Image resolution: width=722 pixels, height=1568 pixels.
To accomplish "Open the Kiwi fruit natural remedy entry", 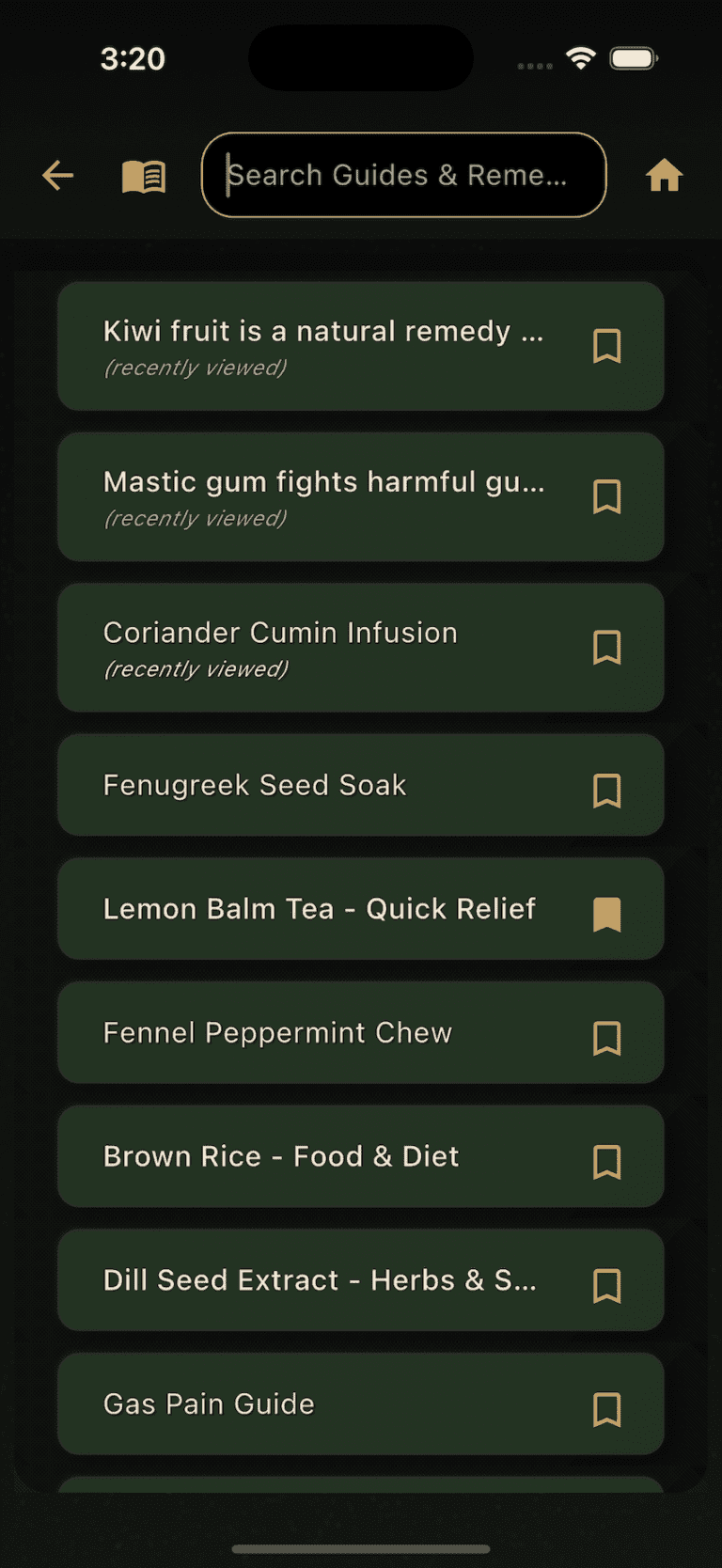I will [361, 346].
